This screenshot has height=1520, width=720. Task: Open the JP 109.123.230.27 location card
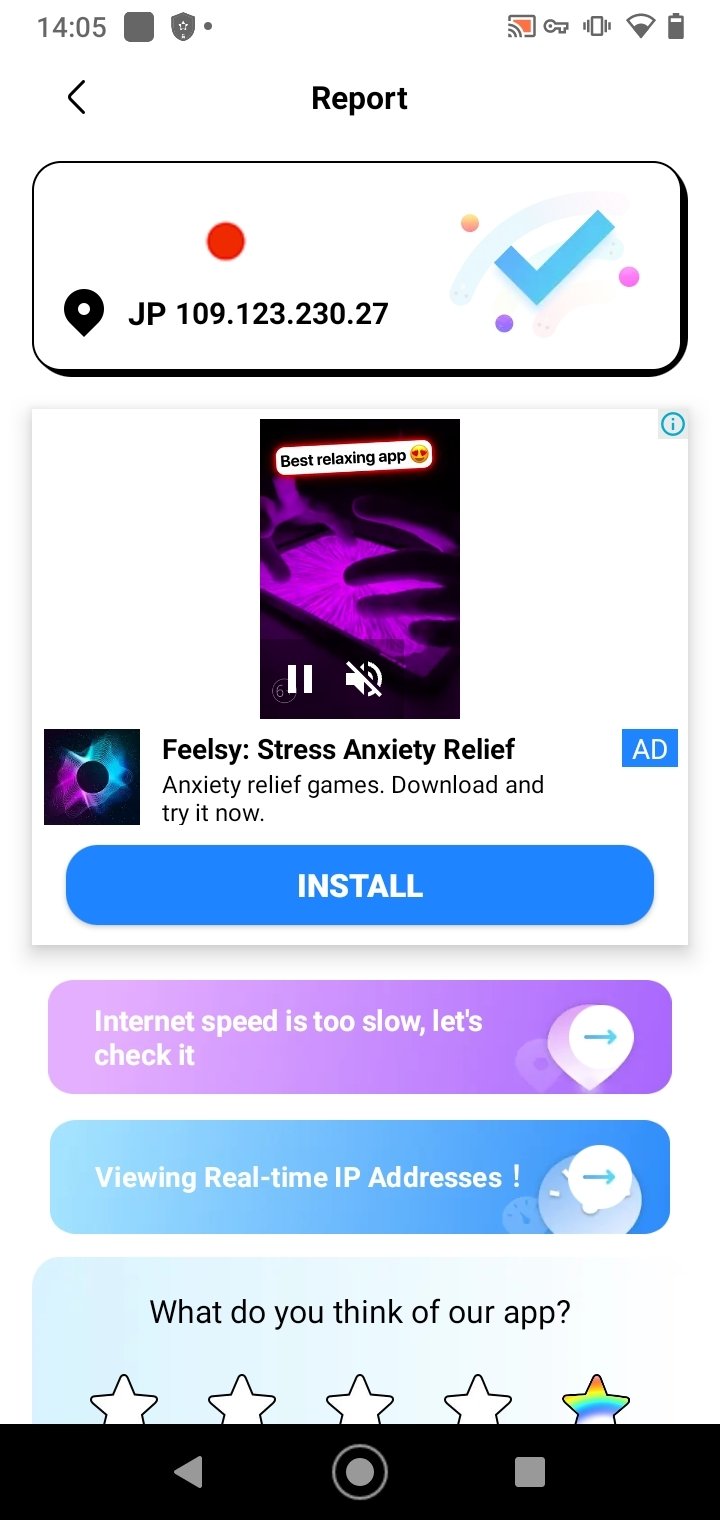click(360, 268)
